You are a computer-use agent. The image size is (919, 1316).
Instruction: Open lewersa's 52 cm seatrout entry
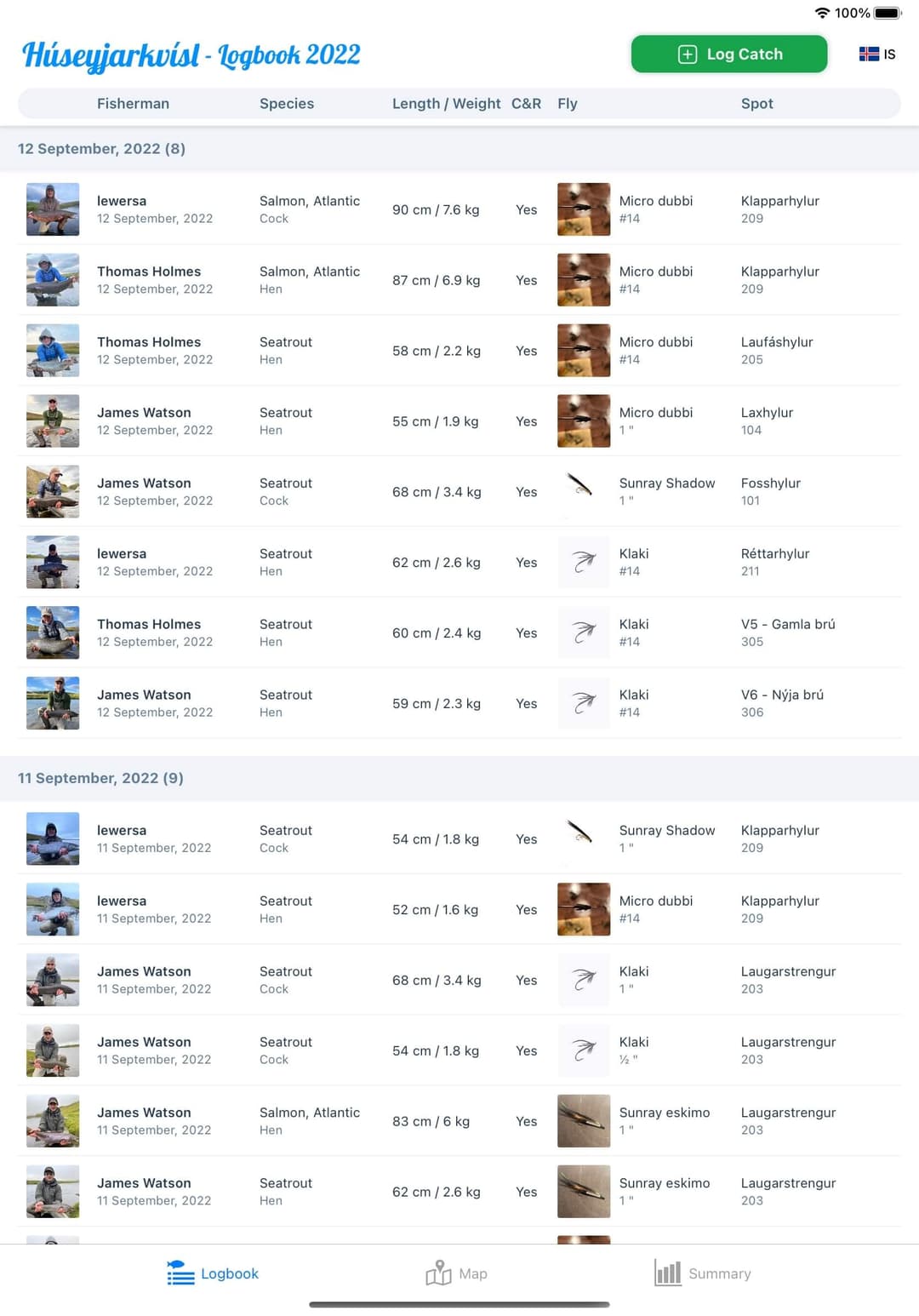(459, 910)
